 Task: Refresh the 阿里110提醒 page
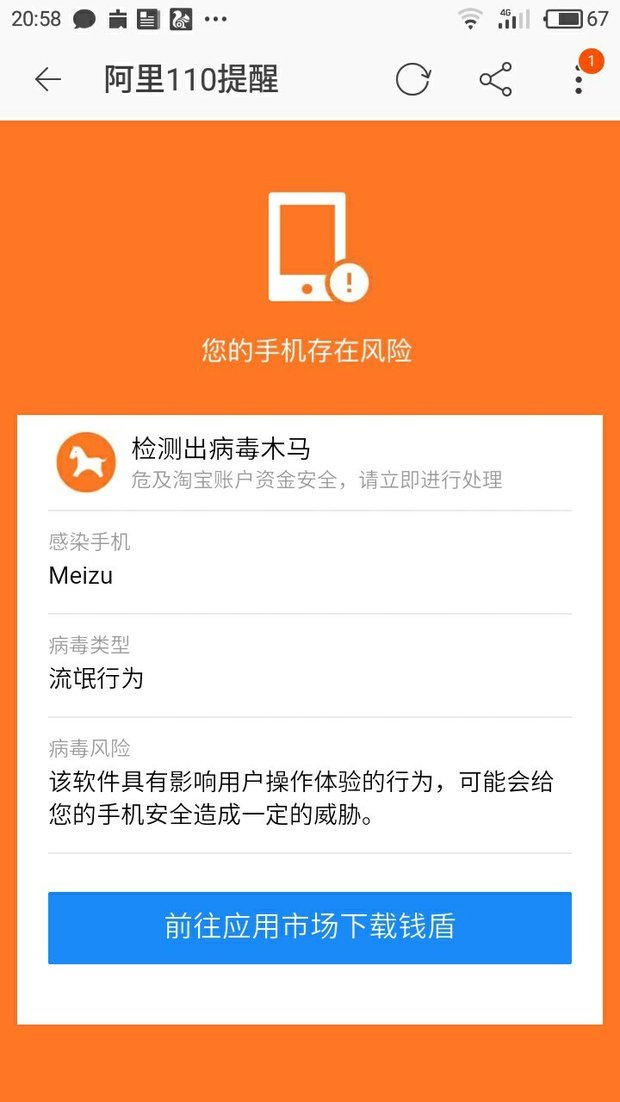tap(412, 80)
